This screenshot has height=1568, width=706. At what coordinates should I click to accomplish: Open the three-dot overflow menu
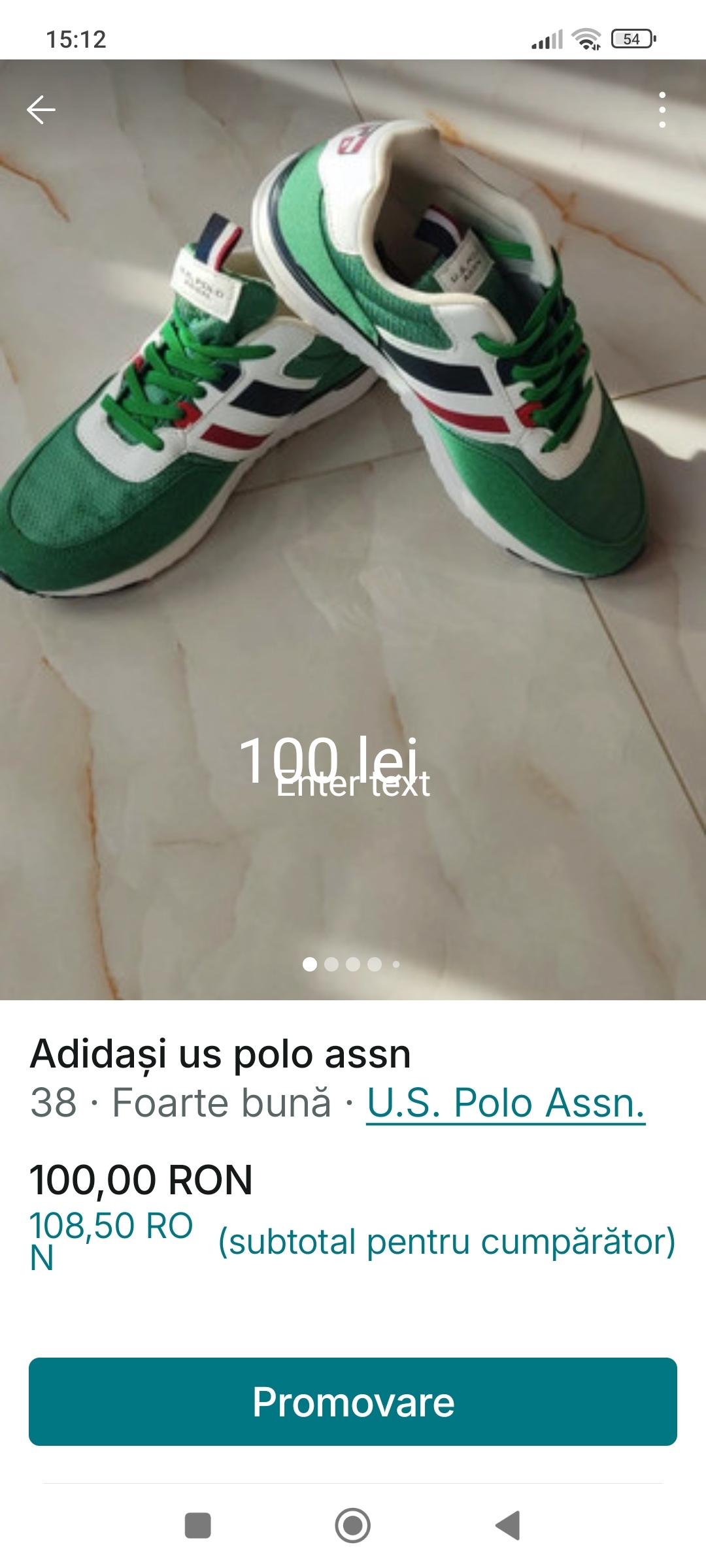[662, 110]
